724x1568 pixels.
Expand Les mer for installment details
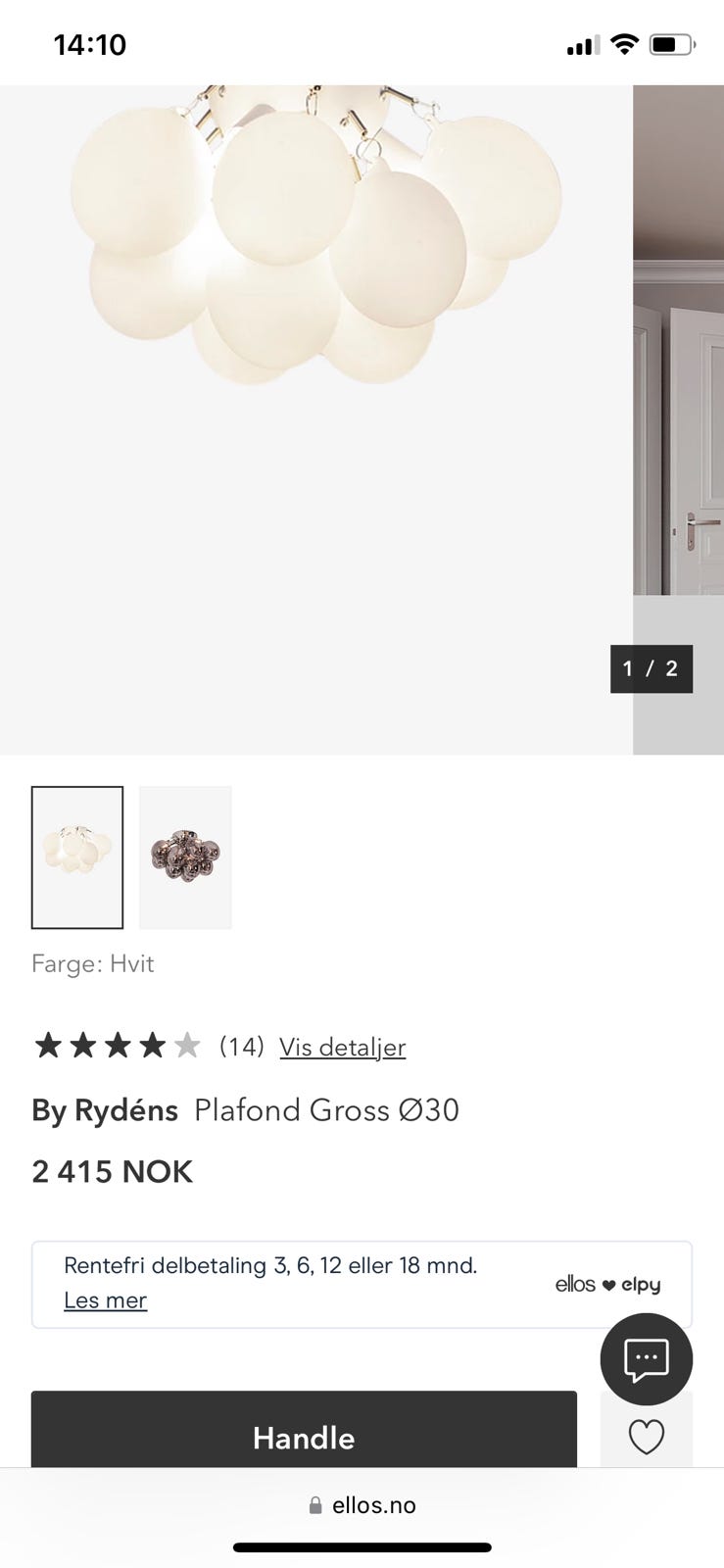point(105,1300)
